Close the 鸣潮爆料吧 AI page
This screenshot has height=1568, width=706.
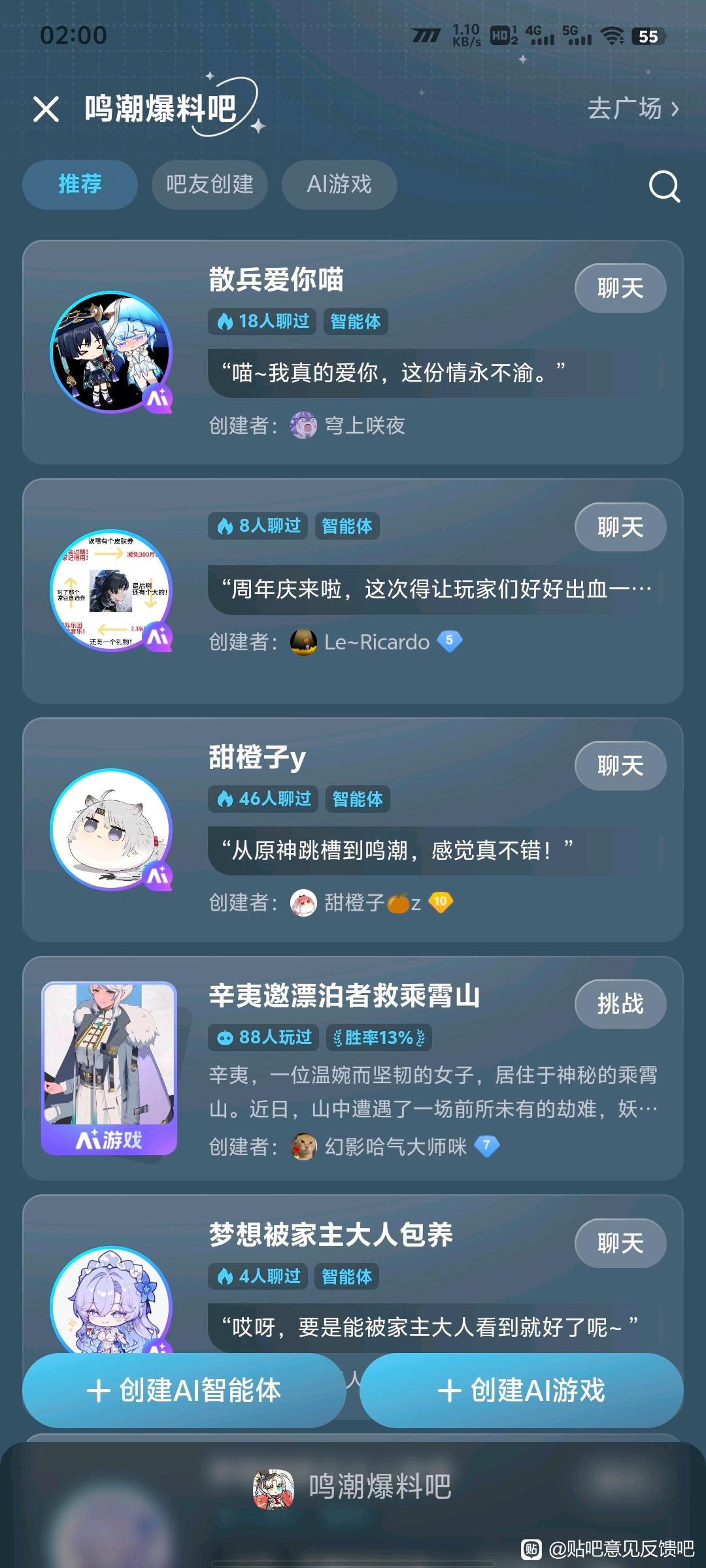pos(46,109)
